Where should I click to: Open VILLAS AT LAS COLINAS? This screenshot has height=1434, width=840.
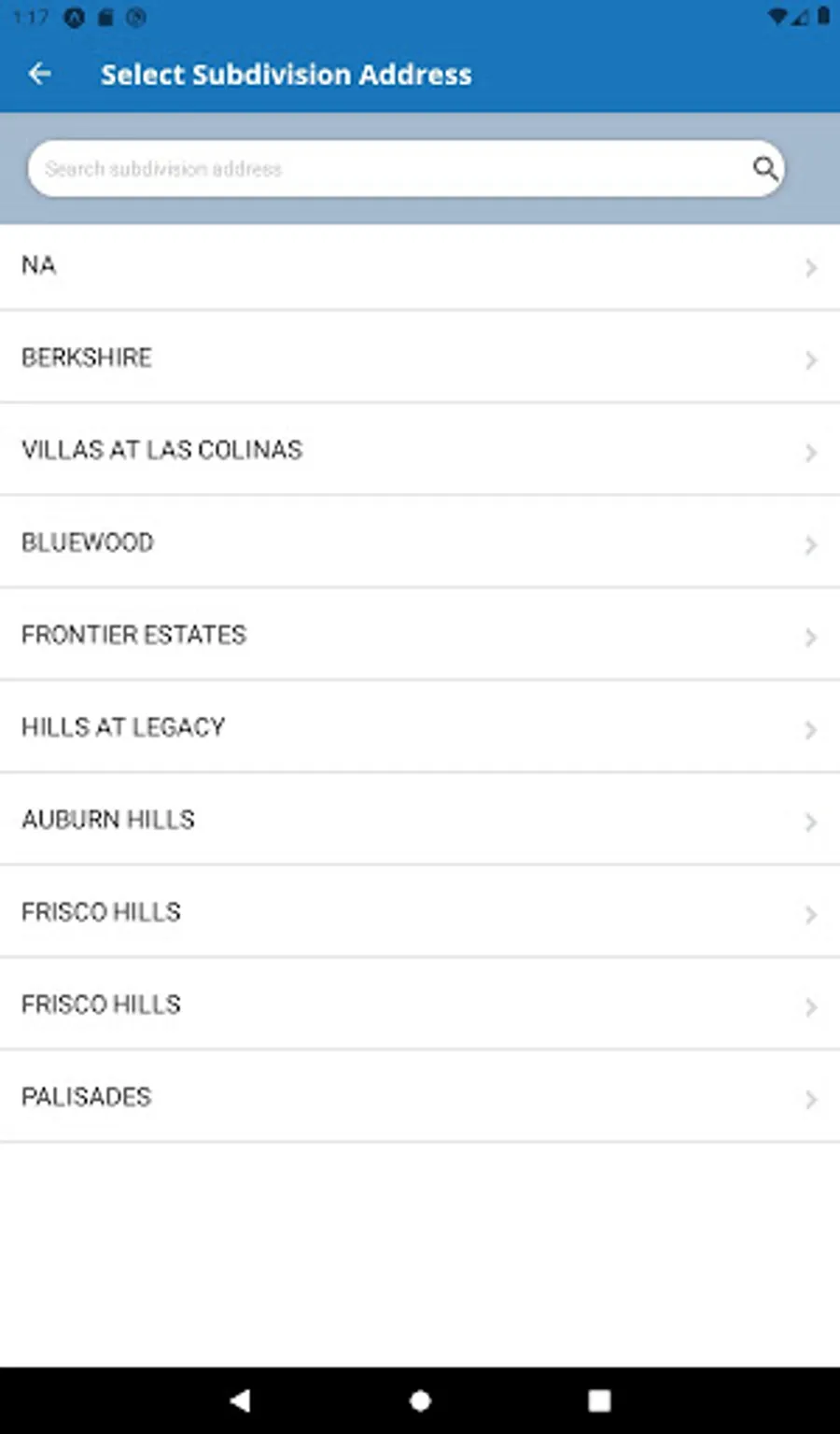point(419,450)
